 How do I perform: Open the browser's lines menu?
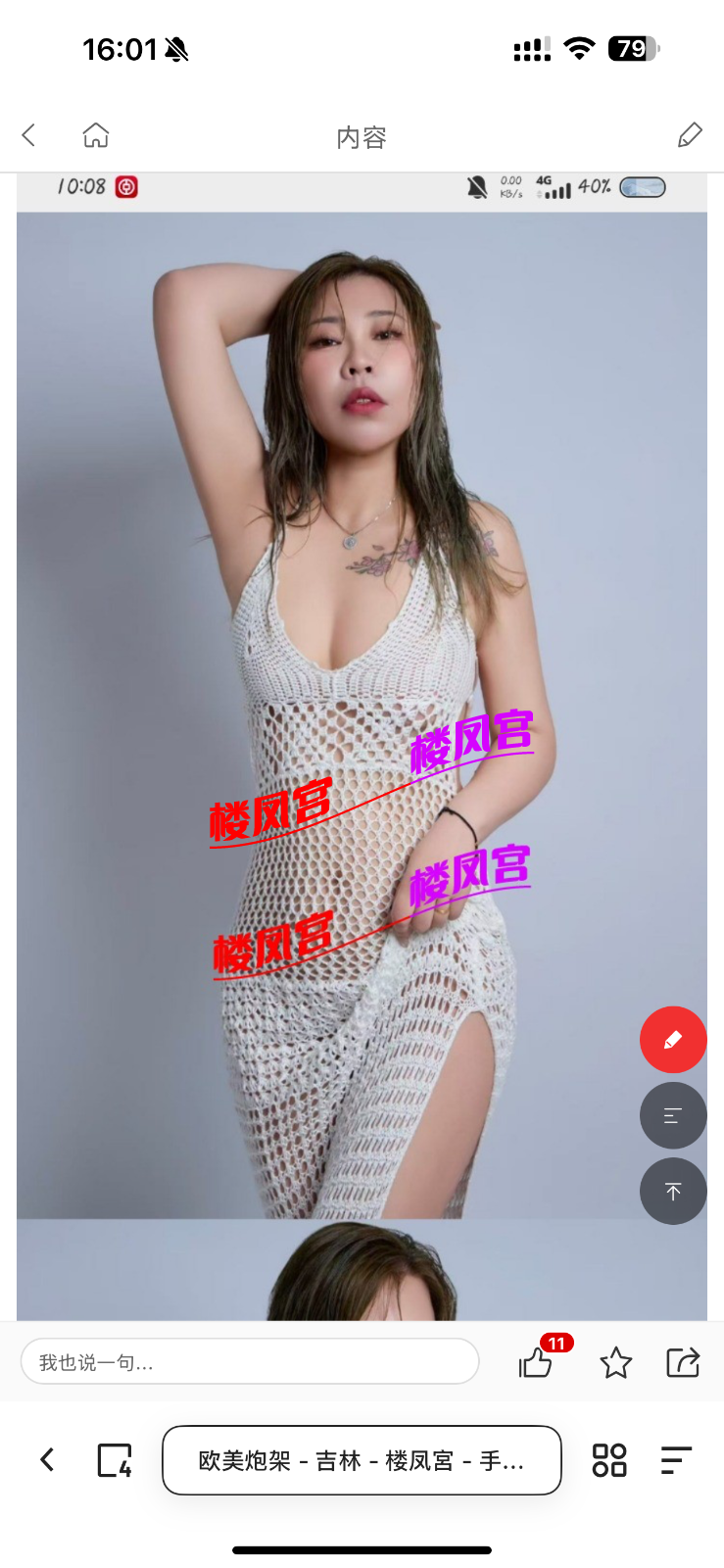pos(676,1460)
